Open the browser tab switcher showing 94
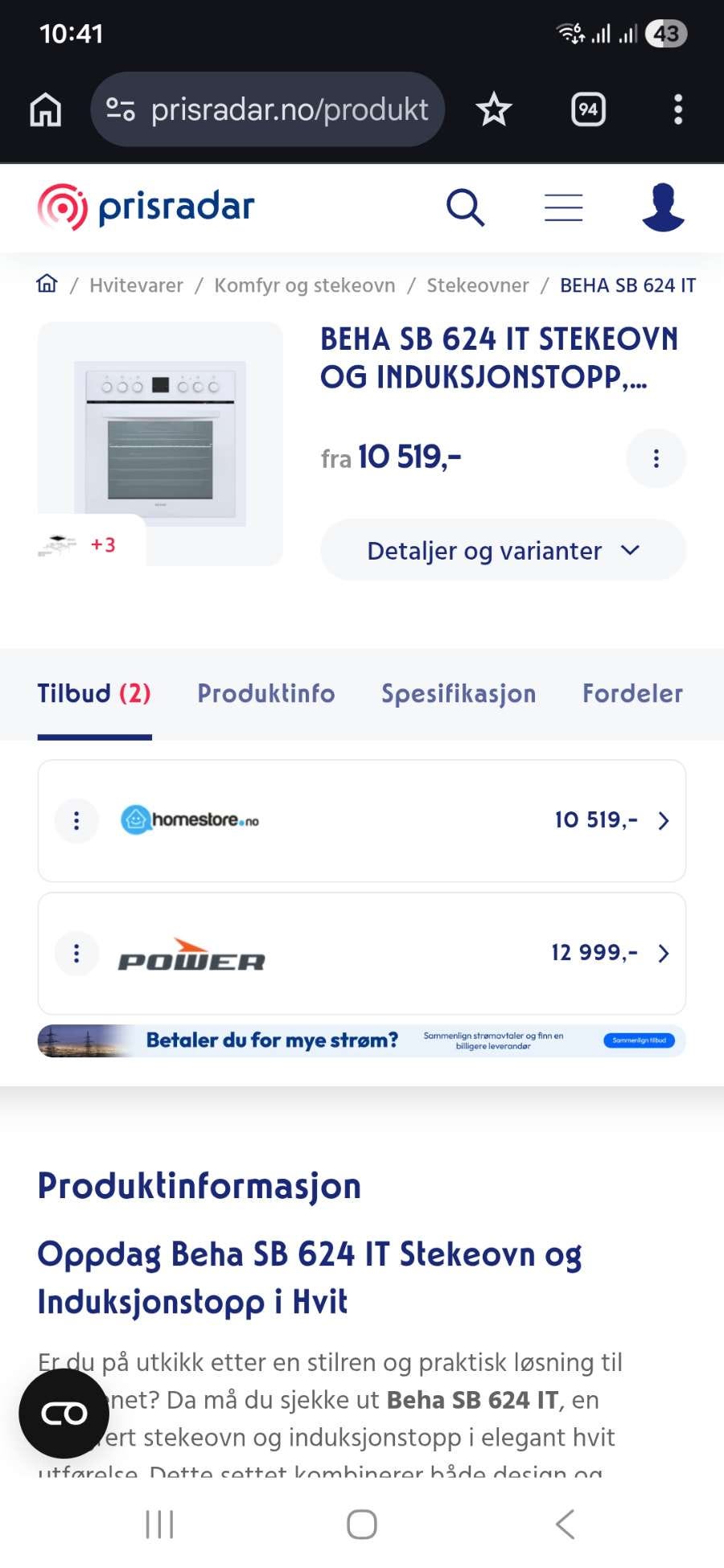Image resolution: width=724 pixels, height=1568 pixels. point(587,109)
